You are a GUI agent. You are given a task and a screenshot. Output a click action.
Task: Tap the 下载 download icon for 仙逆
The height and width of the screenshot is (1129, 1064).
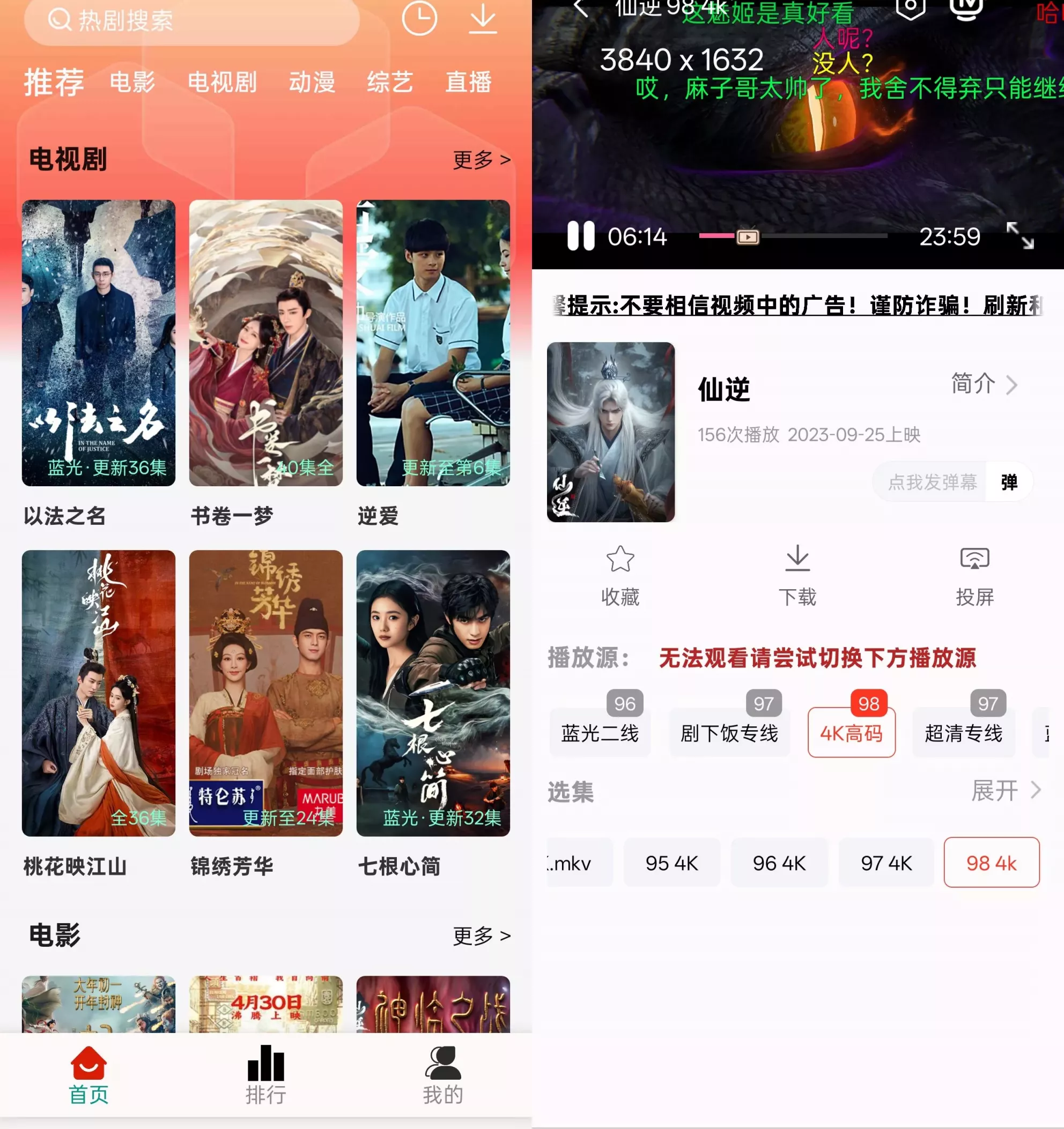798,575
